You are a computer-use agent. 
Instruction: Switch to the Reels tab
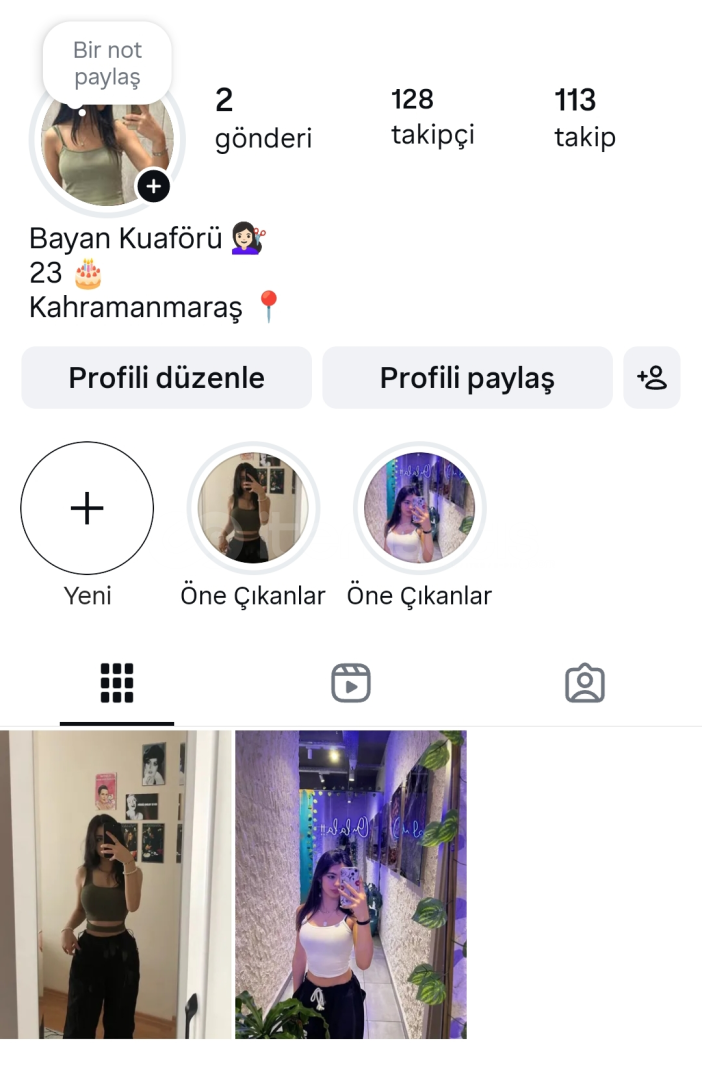351,683
